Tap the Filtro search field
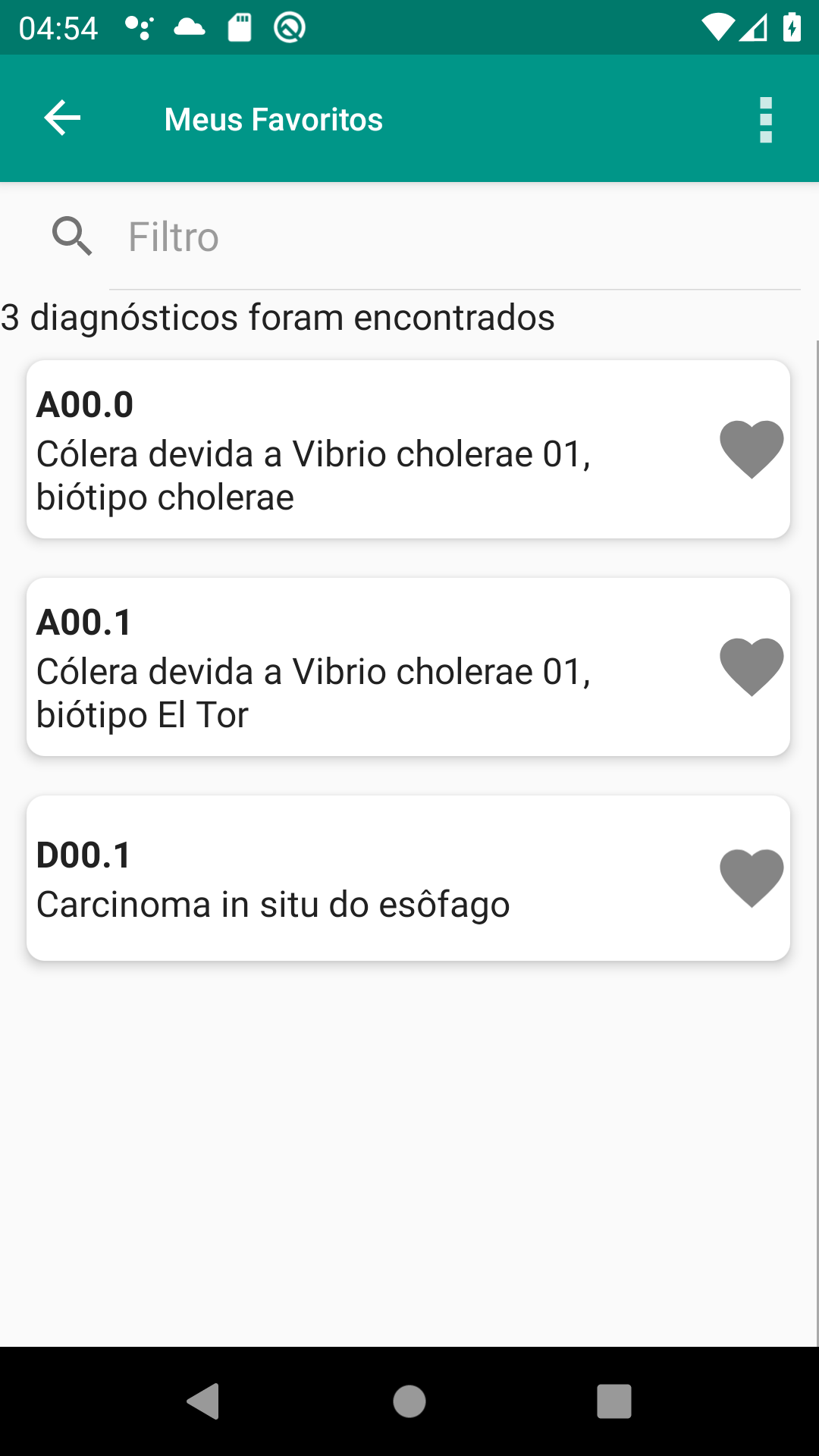The height and width of the screenshot is (1456, 819). 455,237
